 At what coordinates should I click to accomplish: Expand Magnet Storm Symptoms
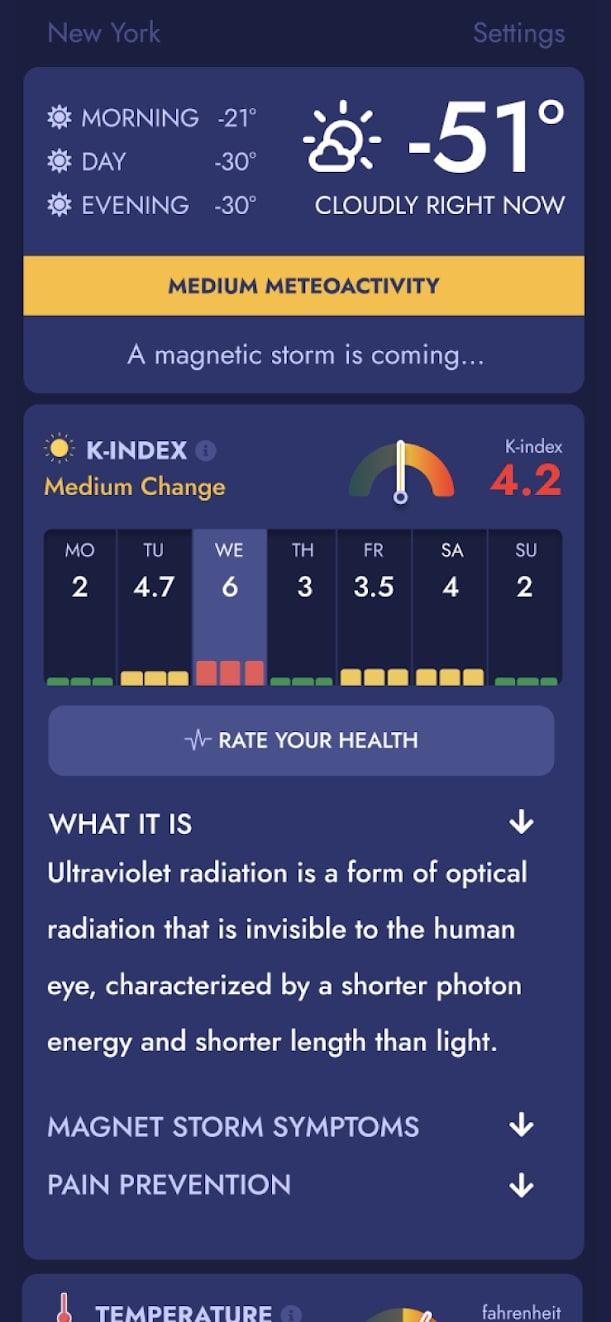pos(291,1127)
